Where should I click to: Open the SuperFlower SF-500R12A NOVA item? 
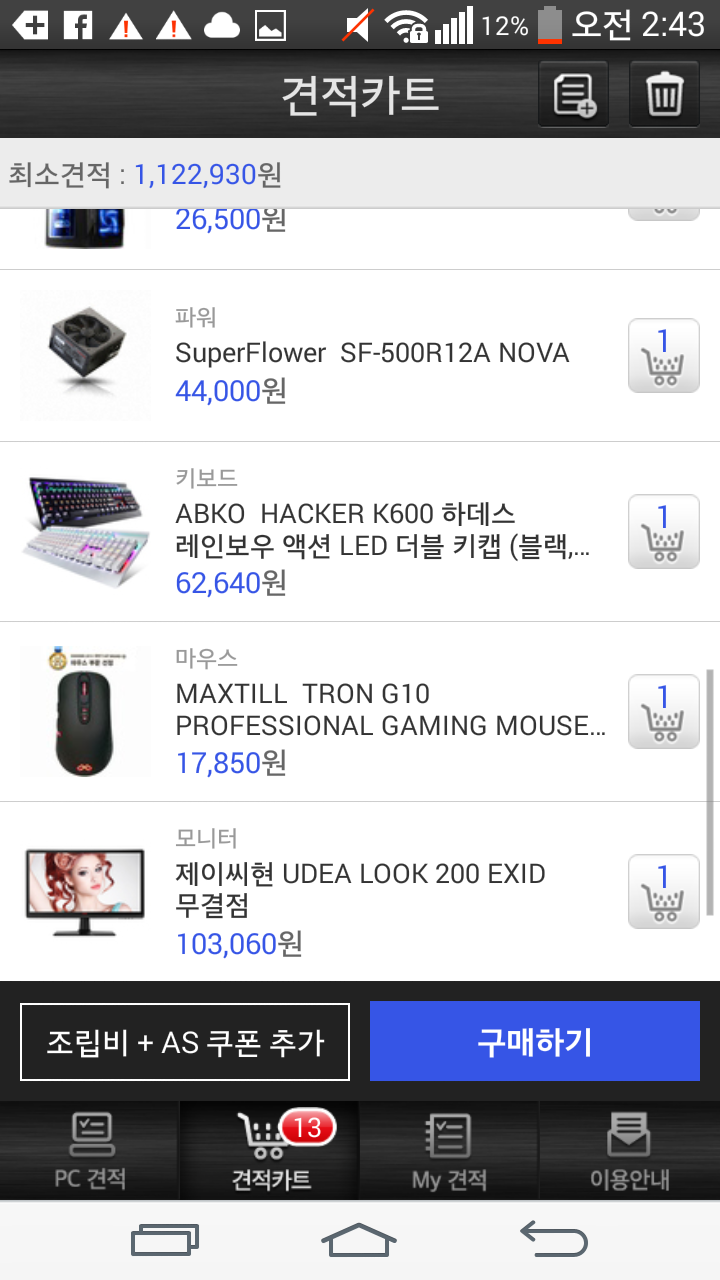(372, 353)
